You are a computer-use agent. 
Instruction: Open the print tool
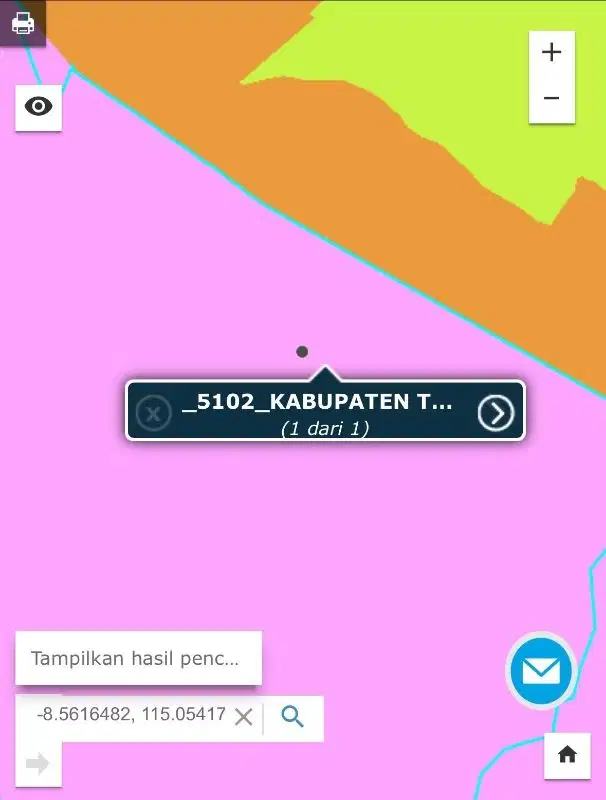(x=22, y=23)
